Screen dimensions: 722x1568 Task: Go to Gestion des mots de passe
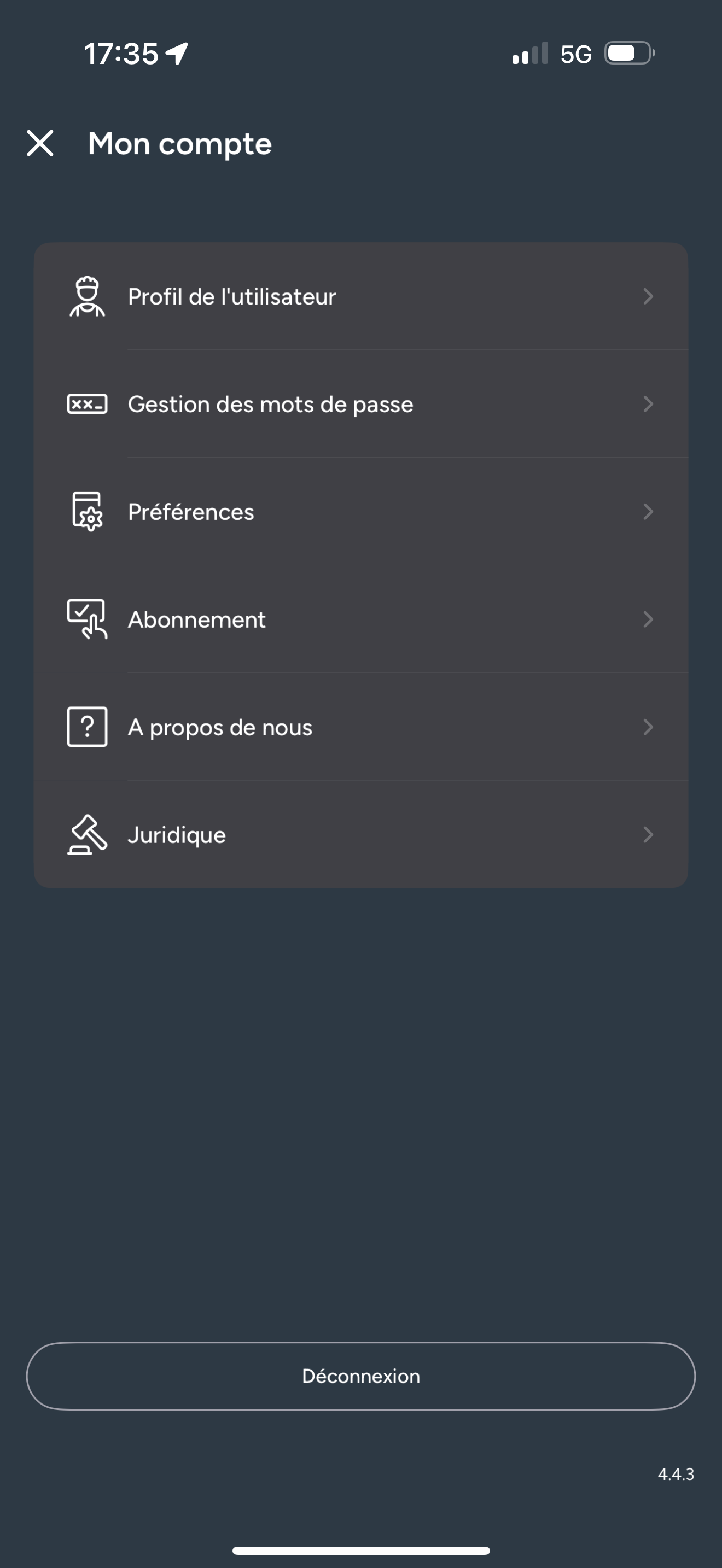point(360,404)
